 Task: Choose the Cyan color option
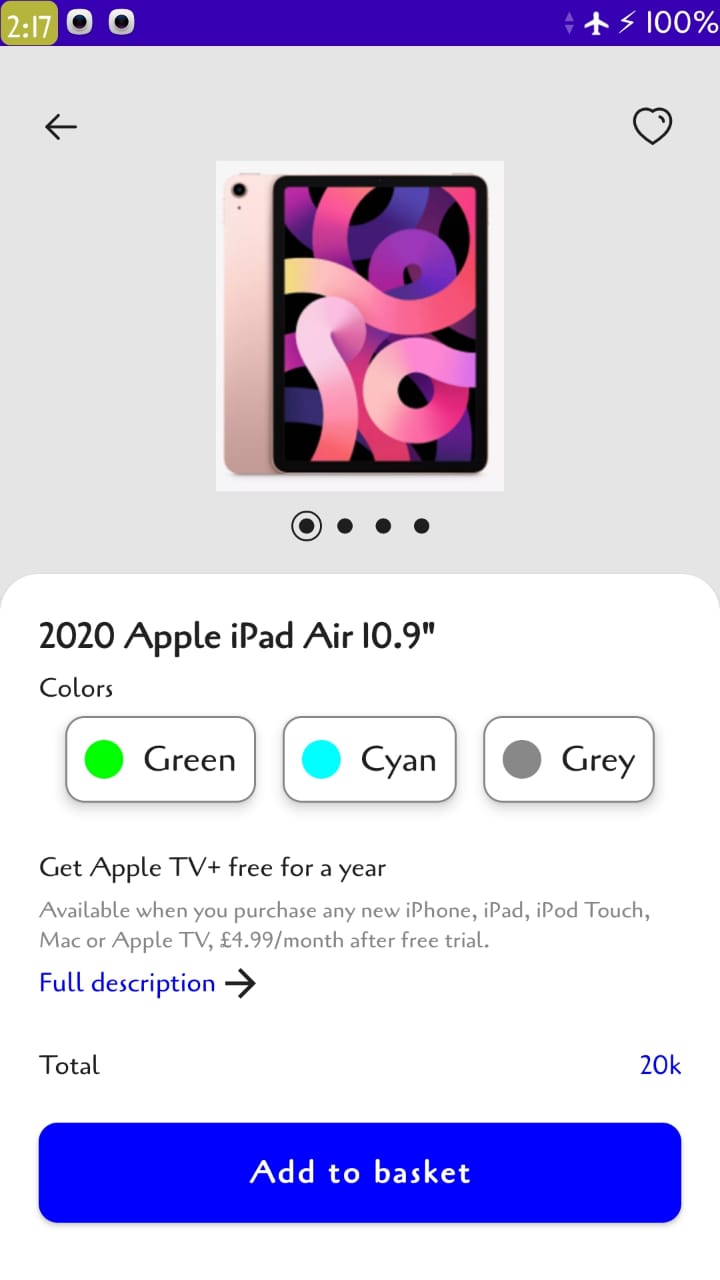(x=369, y=760)
